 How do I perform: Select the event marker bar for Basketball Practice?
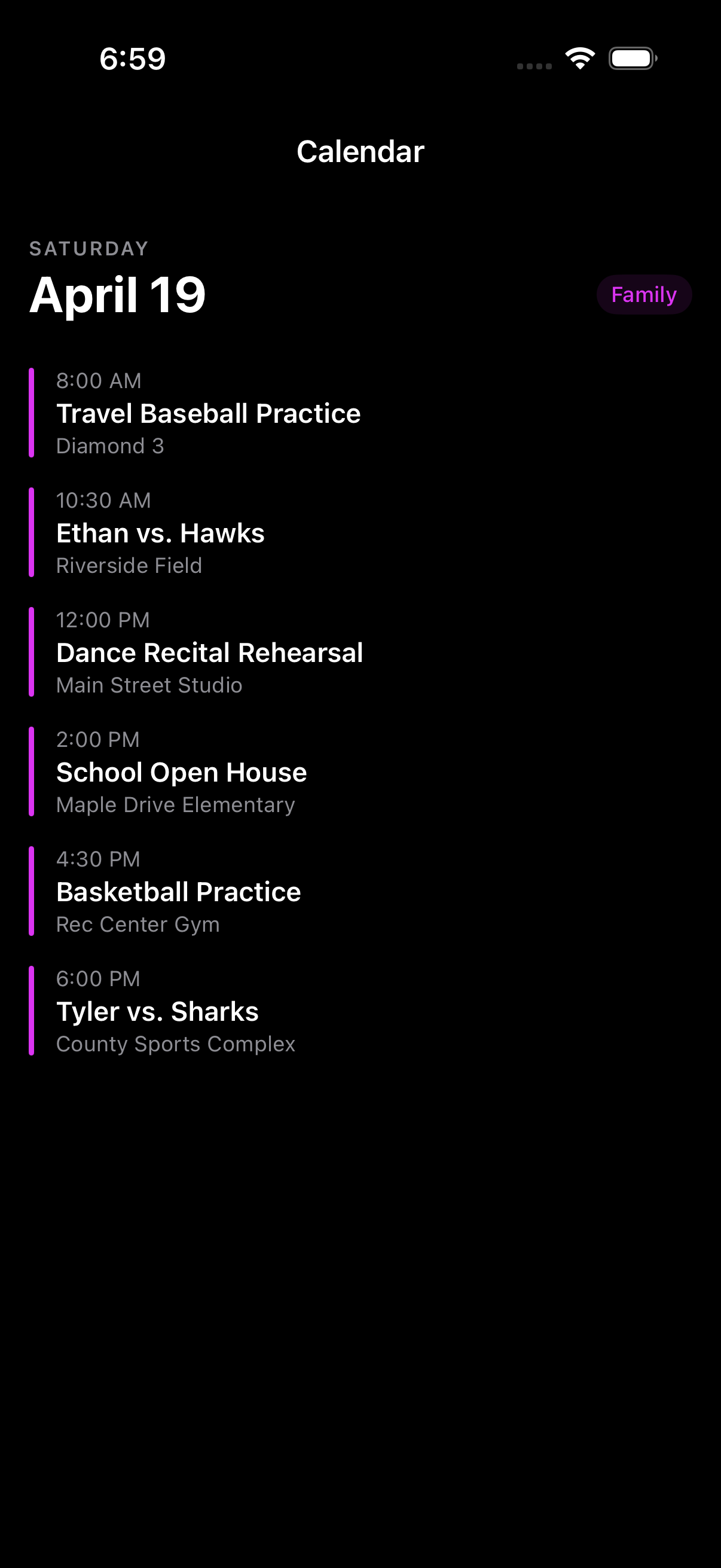tap(32, 890)
